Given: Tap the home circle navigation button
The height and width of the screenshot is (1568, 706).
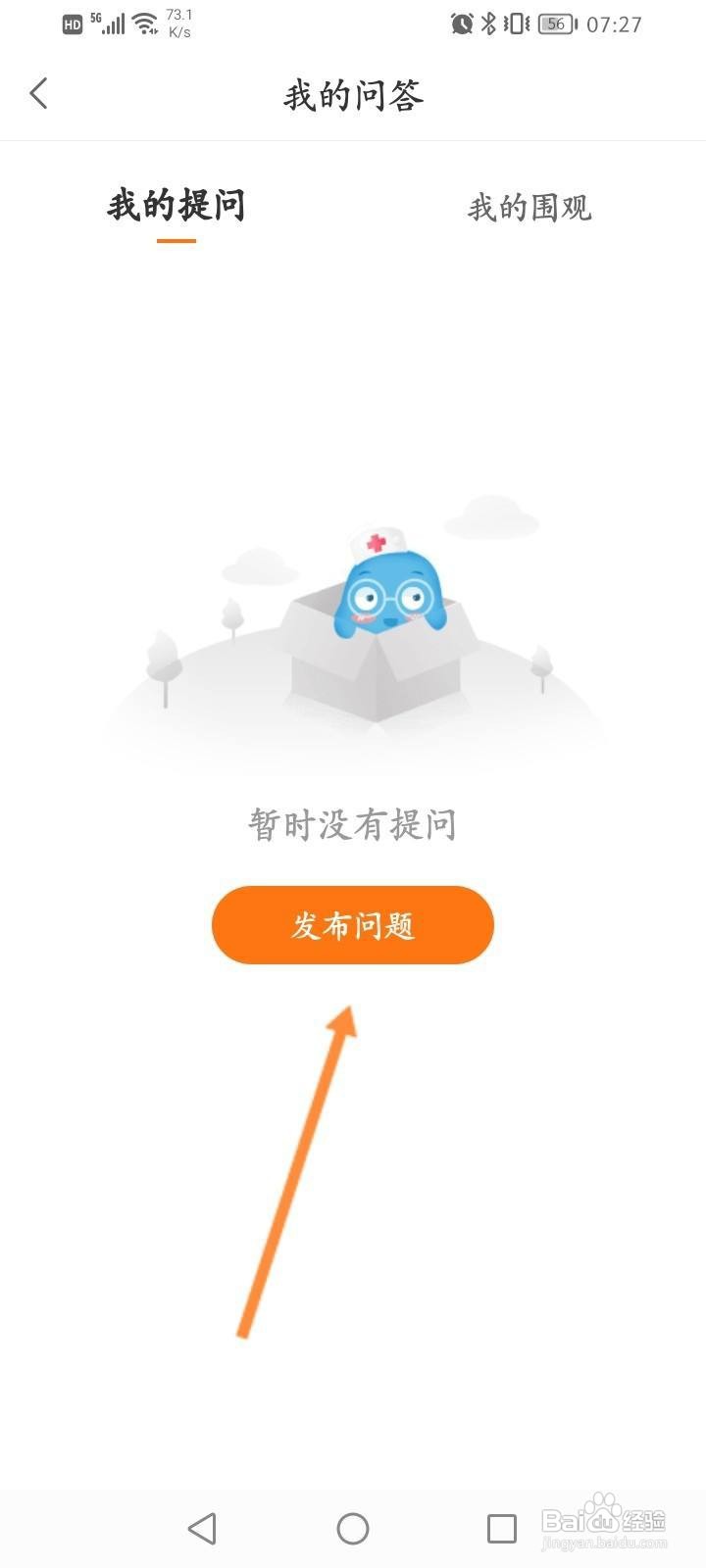Looking at the screenshot, I should 353,1527.
